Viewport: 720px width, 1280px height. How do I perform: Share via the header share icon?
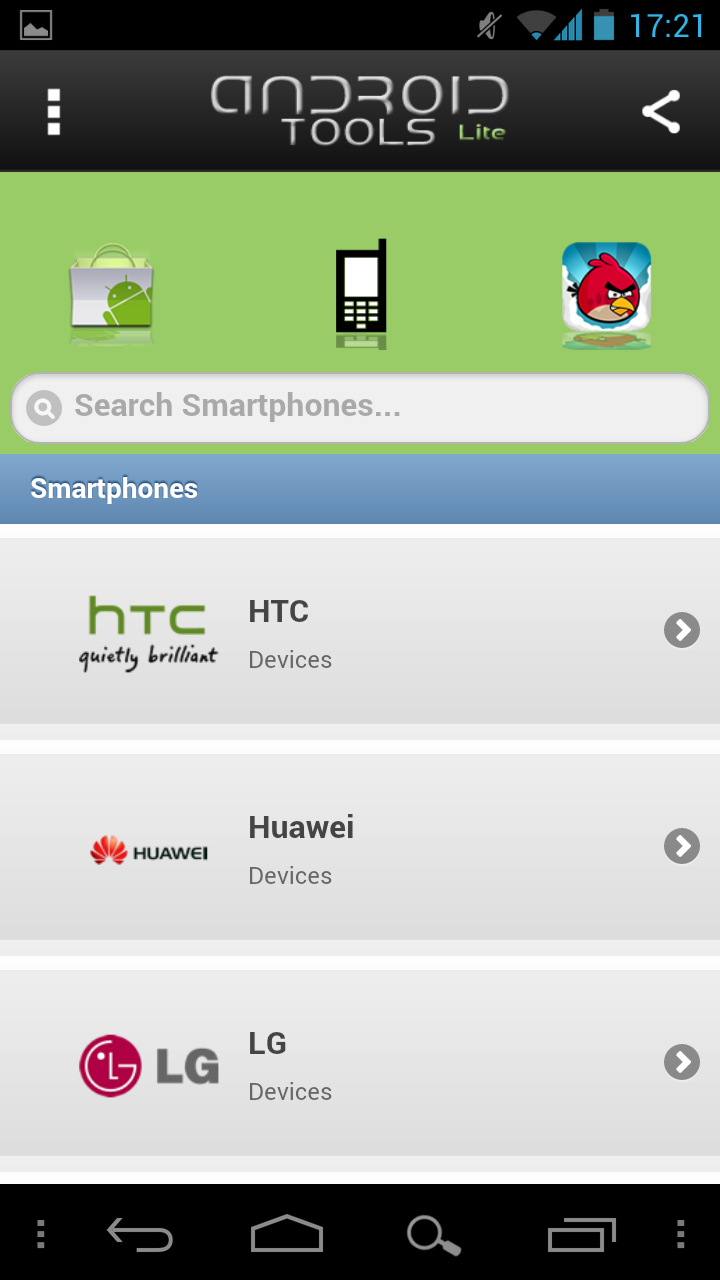(x=661, y=112)
